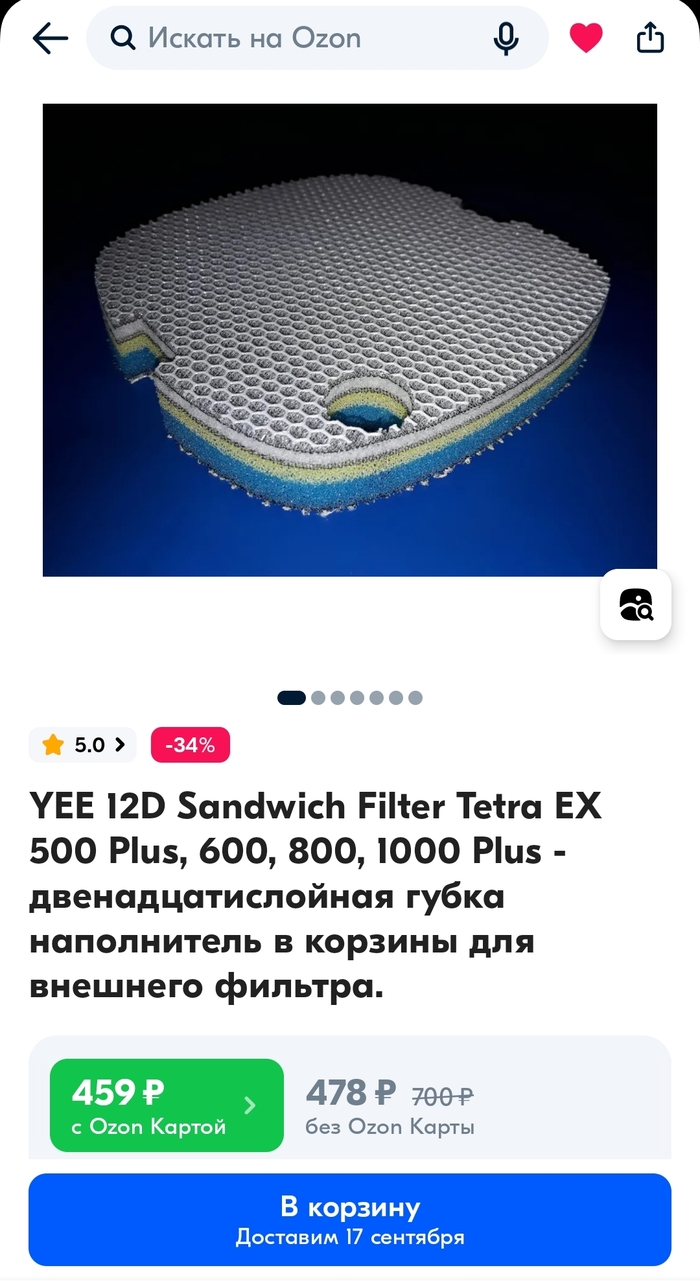Open the Ozon search field
This screenshot has width=700, height=1281.
point(300,39)
